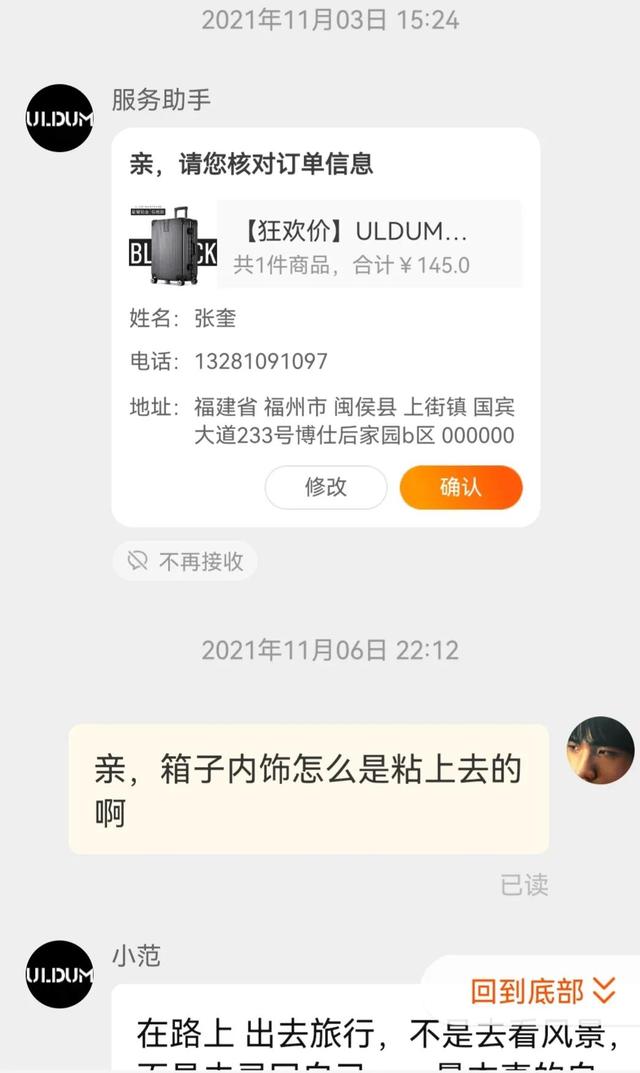Tap 修改 to edit order info
Image resolution: width=640 pixels, height=1073 pixels.
(325, 487)
